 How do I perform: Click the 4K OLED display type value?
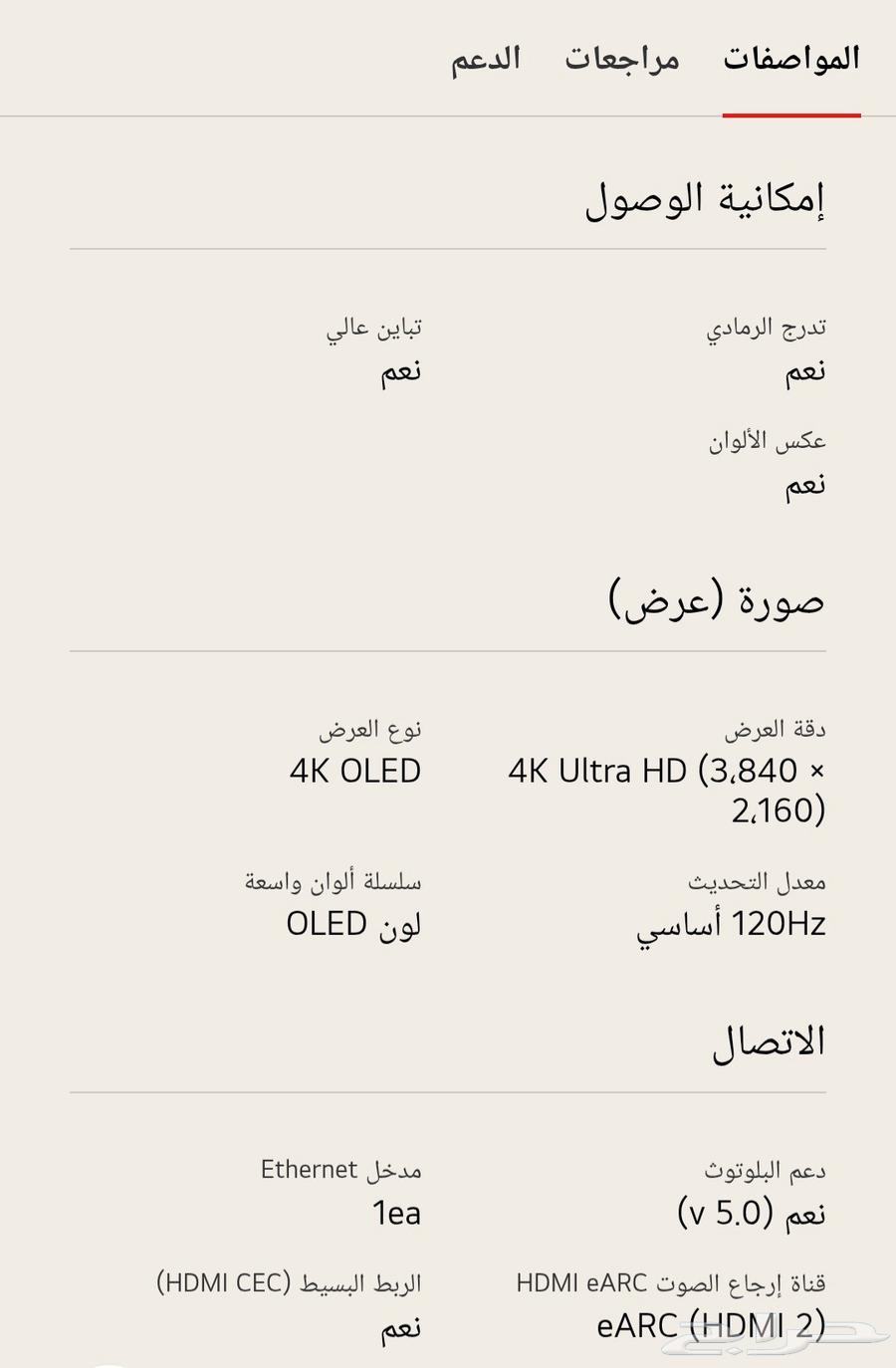(355, 770)
